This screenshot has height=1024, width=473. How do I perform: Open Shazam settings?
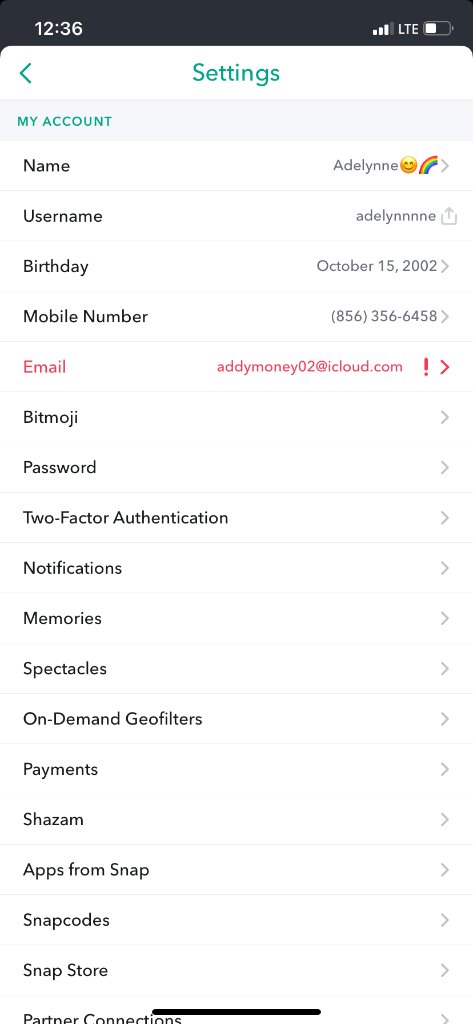click(236, 820)
